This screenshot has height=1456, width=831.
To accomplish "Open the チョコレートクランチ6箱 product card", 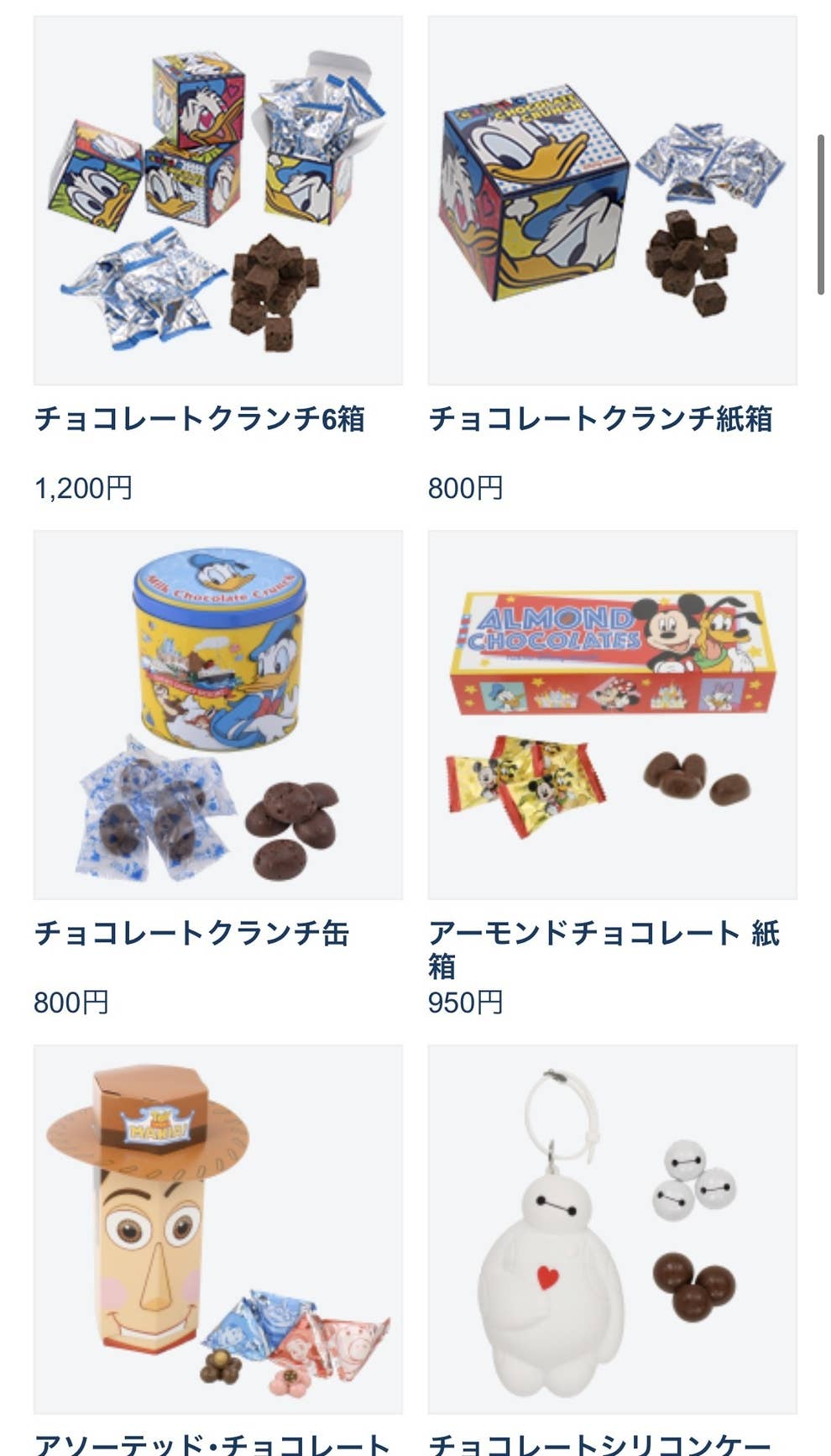I will coord(217,202).
